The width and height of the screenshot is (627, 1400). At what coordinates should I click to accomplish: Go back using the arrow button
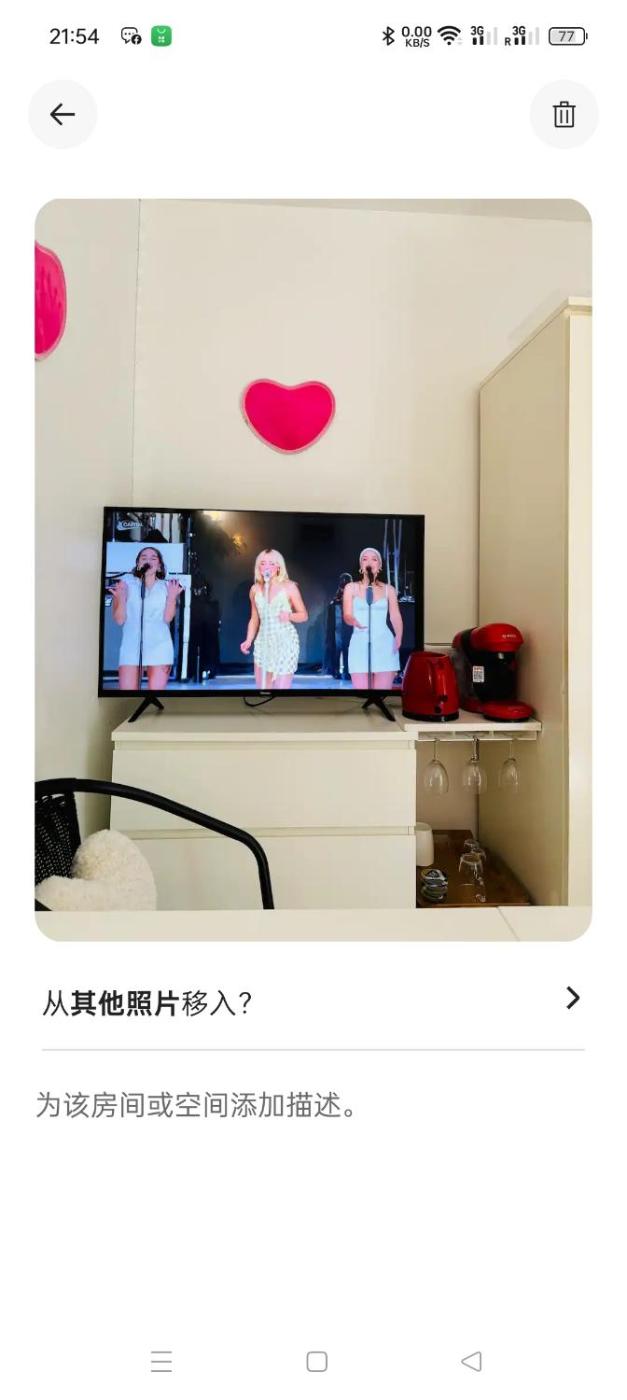[x=62, y=114]
